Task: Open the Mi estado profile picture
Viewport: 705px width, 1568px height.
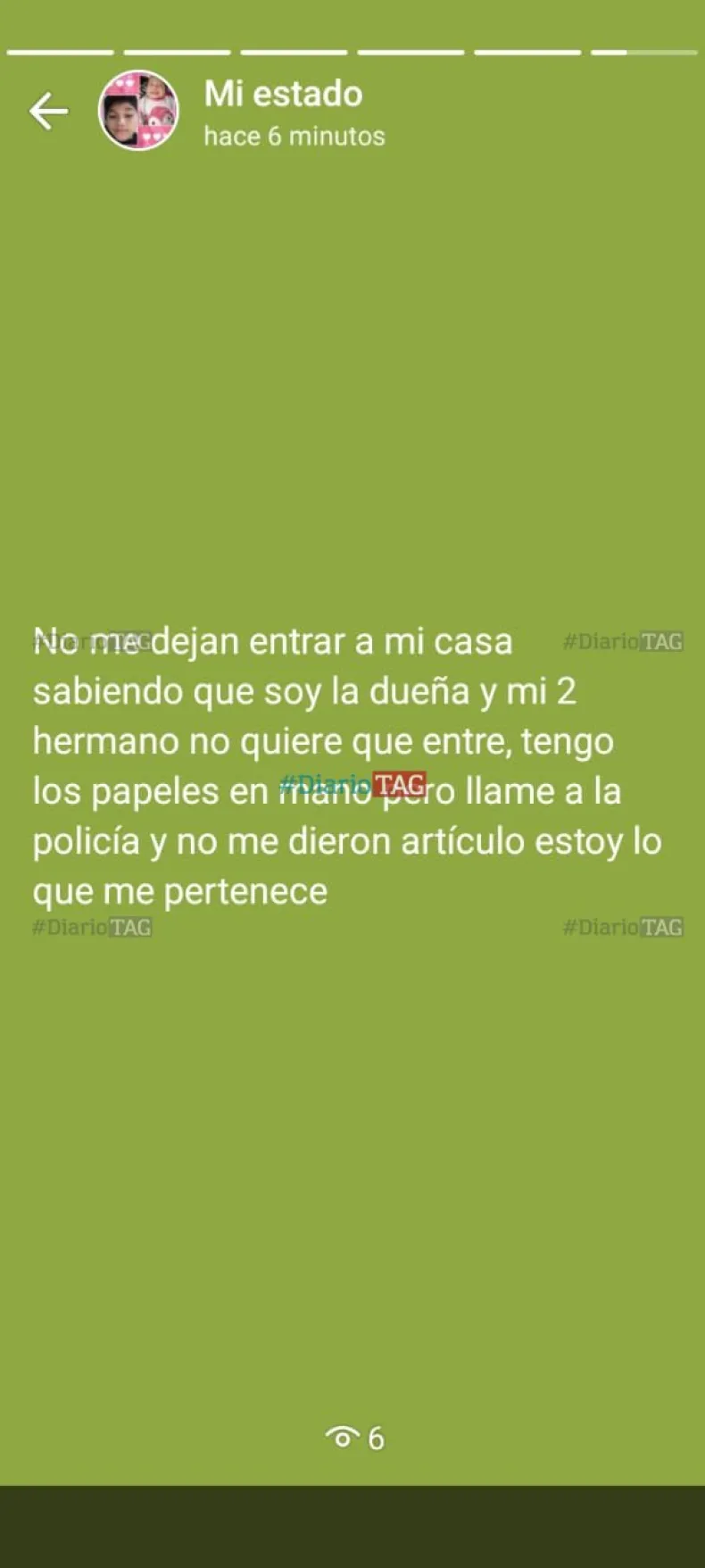Action: (138, 111)
